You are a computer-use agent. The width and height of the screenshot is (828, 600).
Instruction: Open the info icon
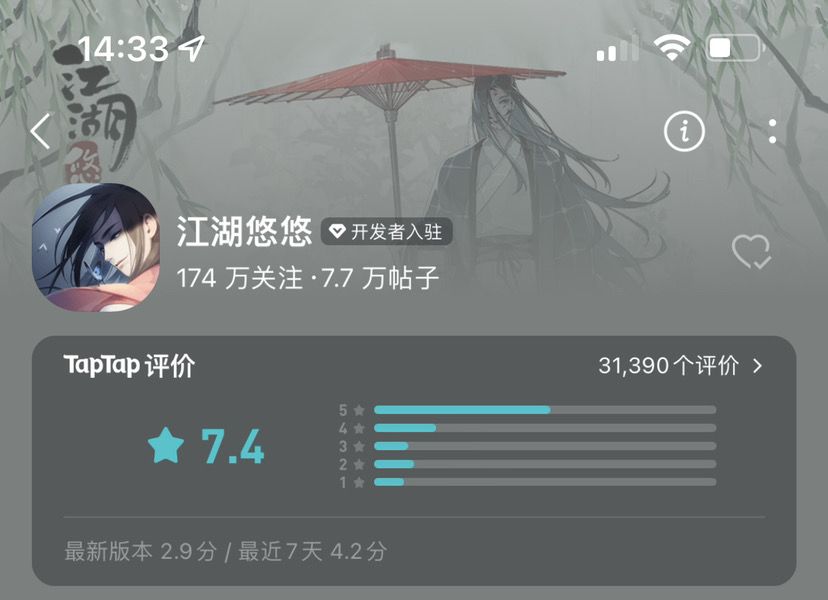[684, 130]
